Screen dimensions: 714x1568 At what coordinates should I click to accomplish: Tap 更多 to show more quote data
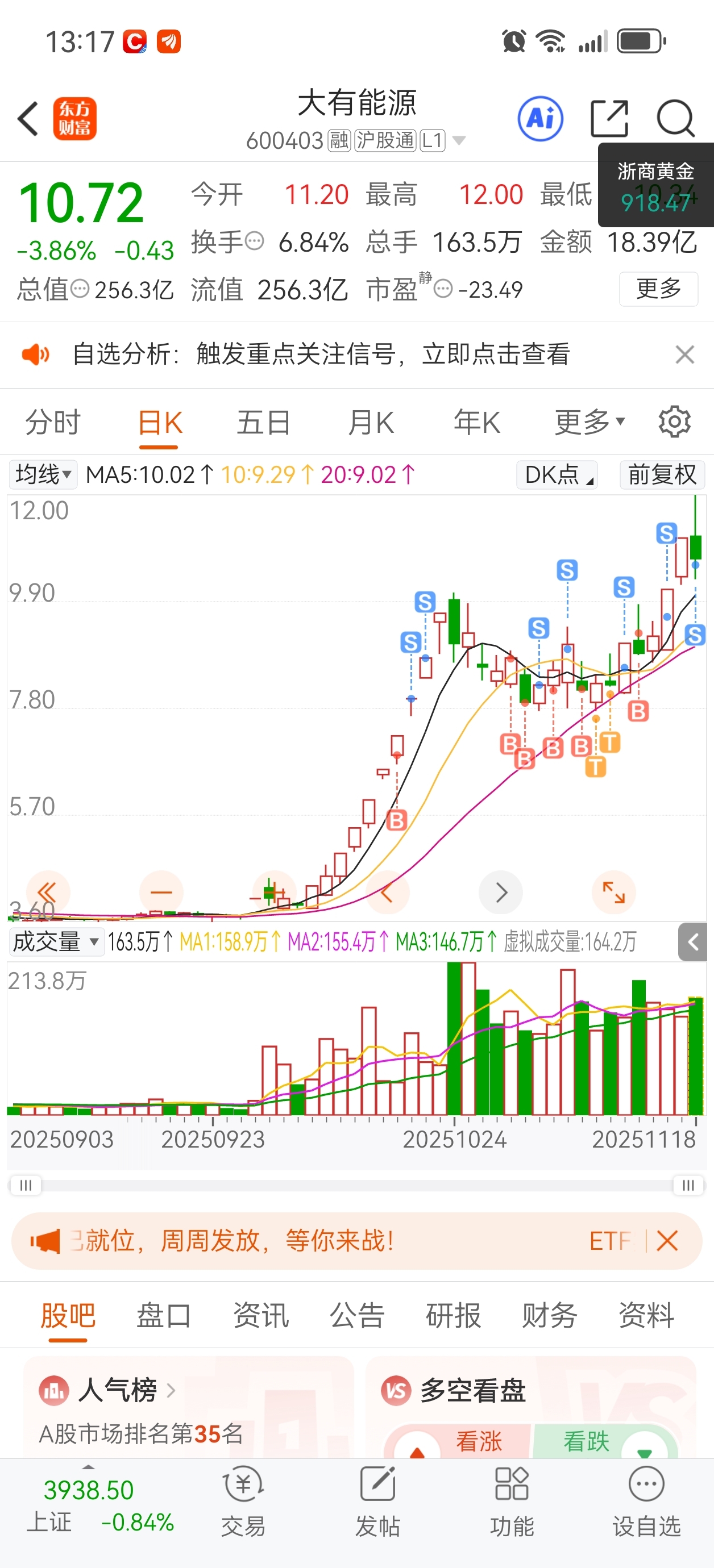tap(658, 289)
